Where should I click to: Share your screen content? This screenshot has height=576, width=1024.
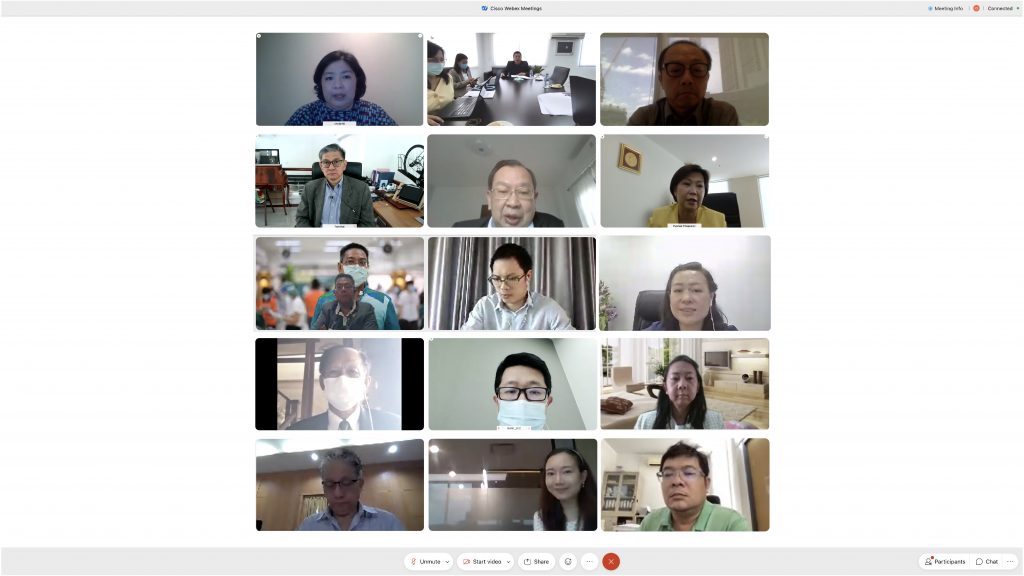(537, 562)
